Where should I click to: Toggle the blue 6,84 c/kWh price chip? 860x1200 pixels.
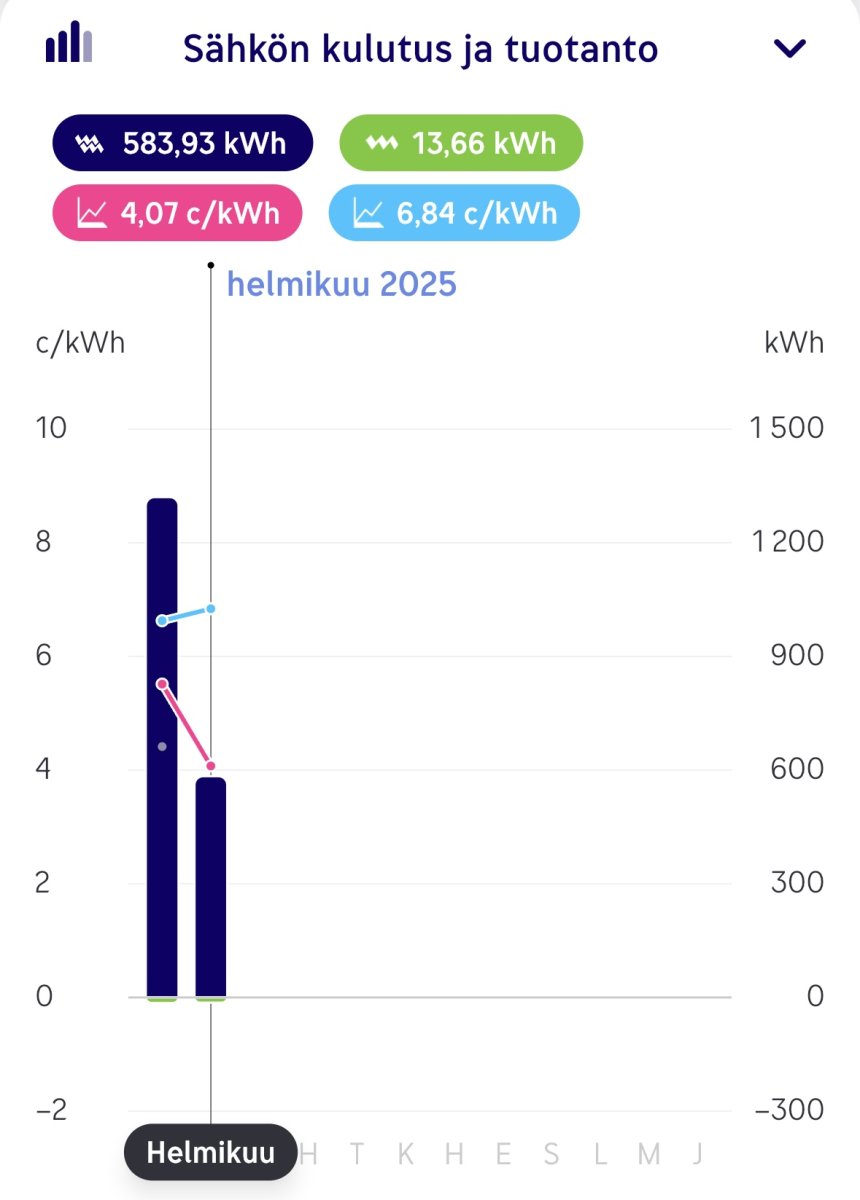(454, 213)
